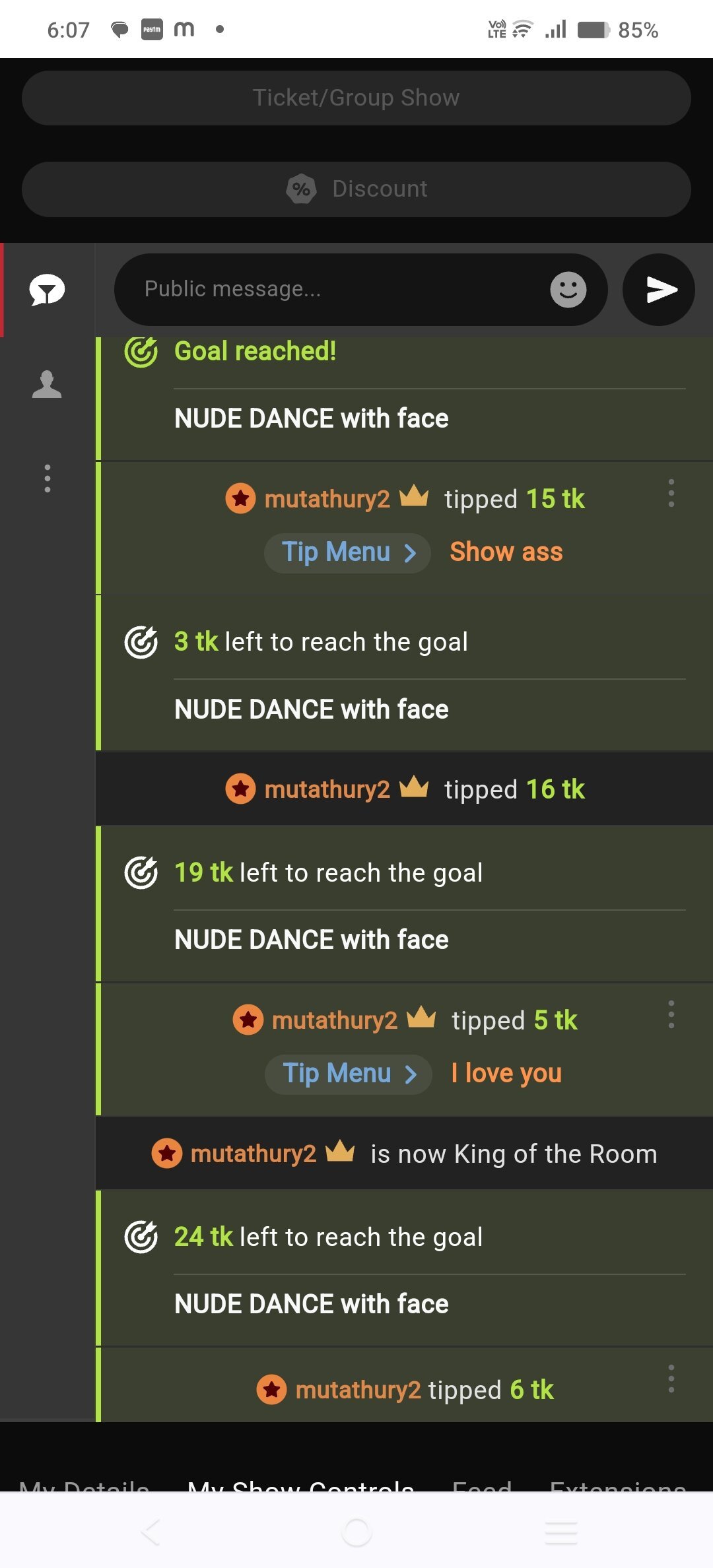The image size is (713, 1568).
Task: Open the users list tab
Action: coord(47,384)
